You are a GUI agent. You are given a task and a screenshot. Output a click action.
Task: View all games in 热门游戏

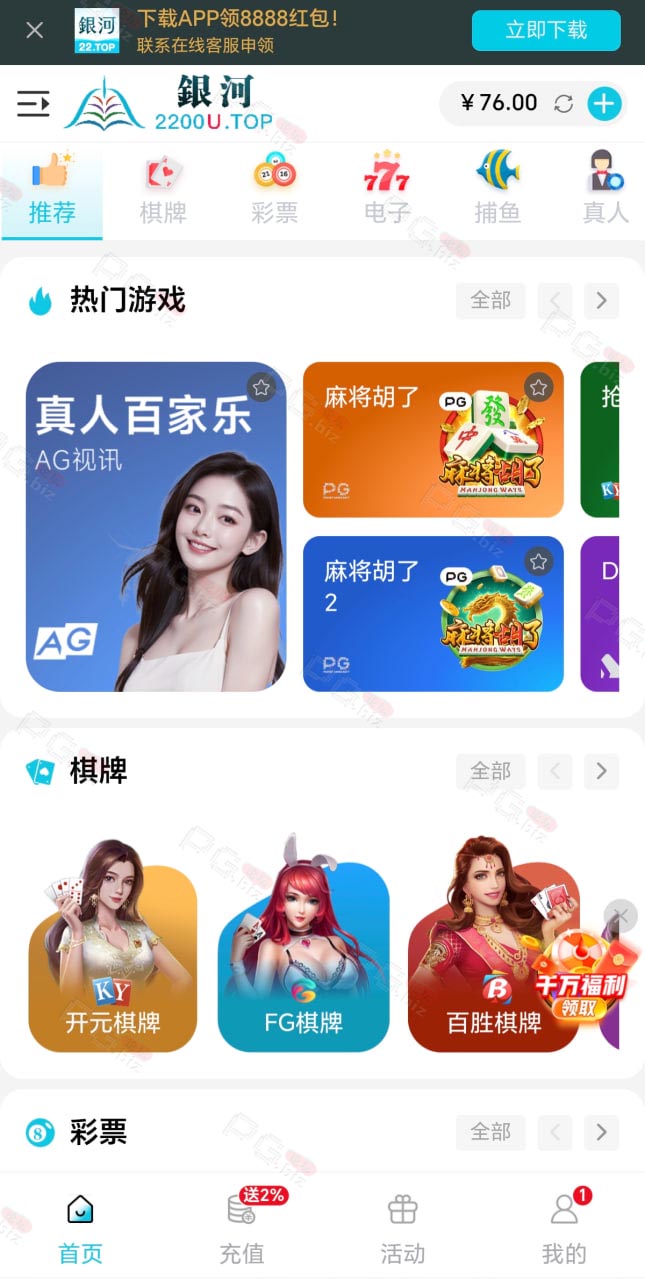click(x=490, y=300)
